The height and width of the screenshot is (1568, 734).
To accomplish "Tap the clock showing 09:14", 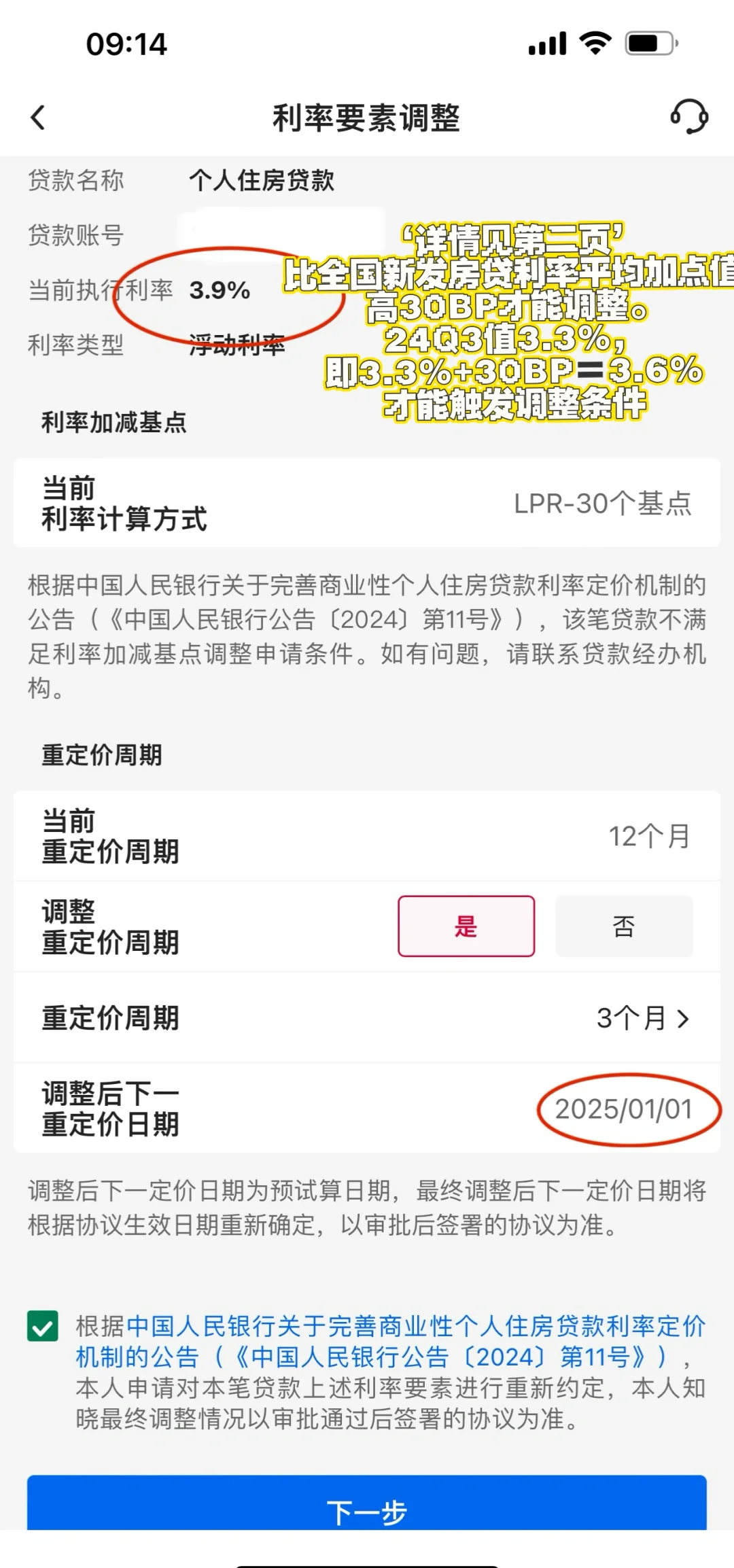I will (x=126, y=43).
